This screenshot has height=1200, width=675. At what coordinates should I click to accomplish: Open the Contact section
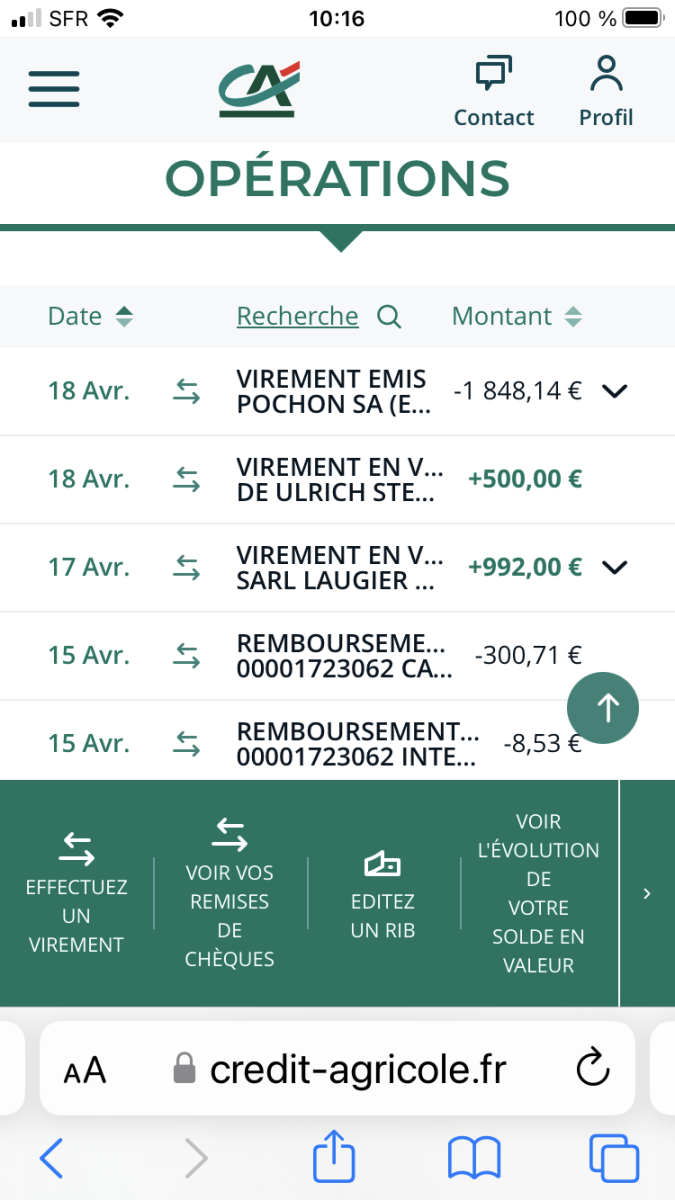(x=494, y=92)
